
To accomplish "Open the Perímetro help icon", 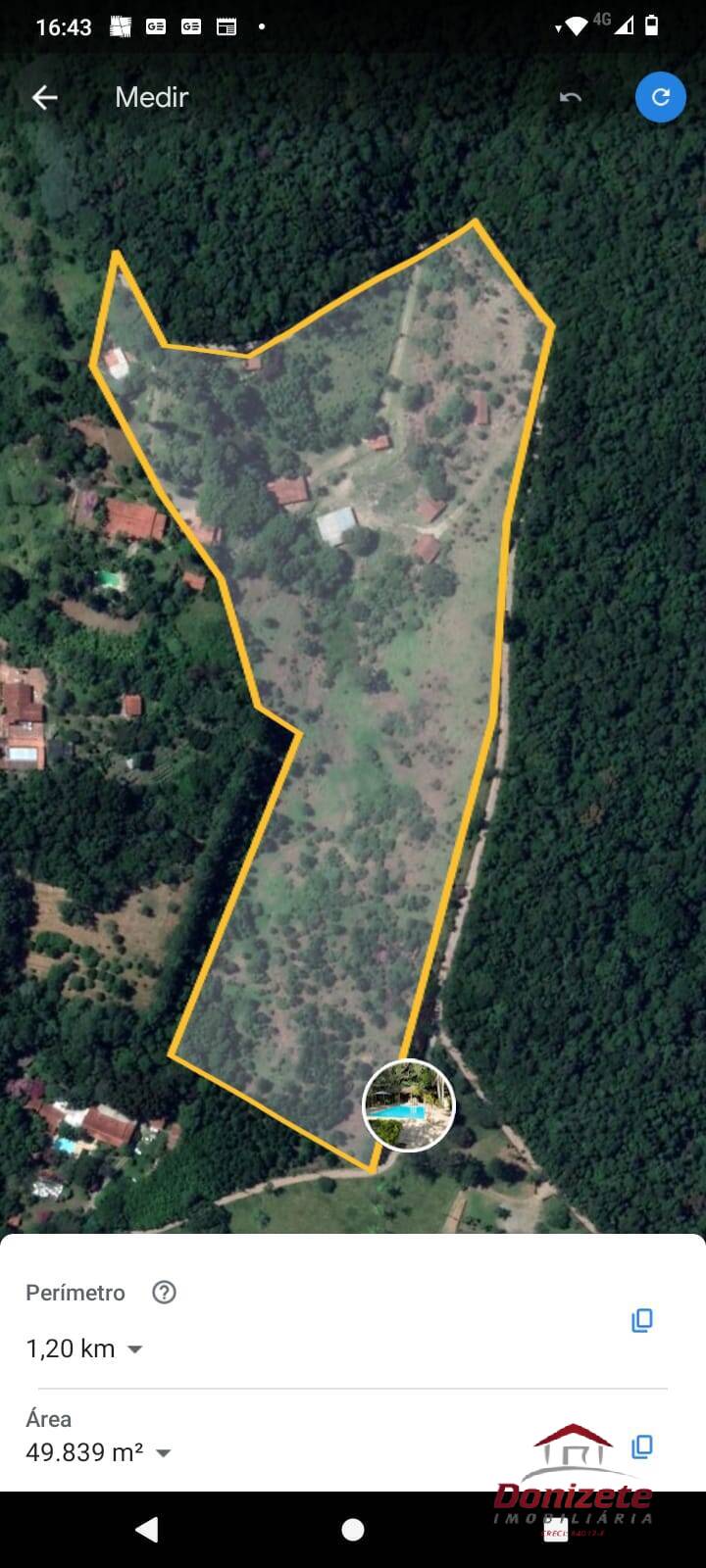I will [164, 1292].
